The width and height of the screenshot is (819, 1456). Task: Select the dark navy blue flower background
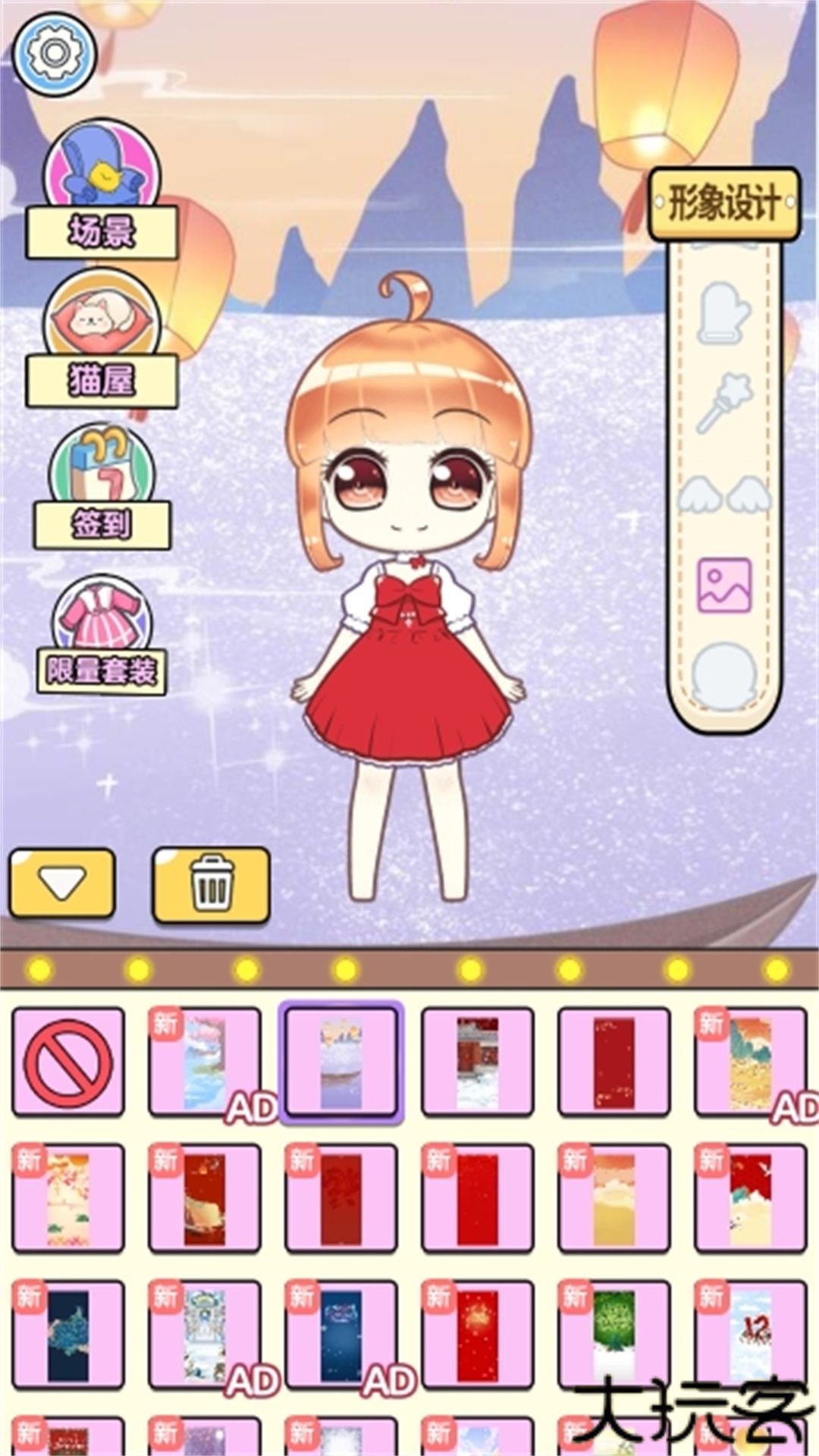click(68, 1335)
